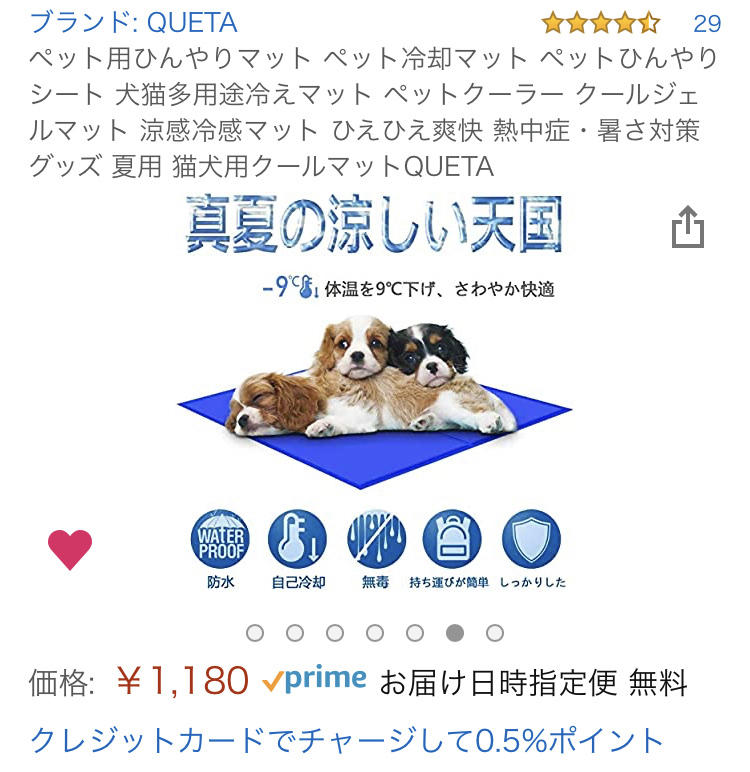Open the QUETA brand link
This screenshot has height=772, width=750.
coord(134,22)
